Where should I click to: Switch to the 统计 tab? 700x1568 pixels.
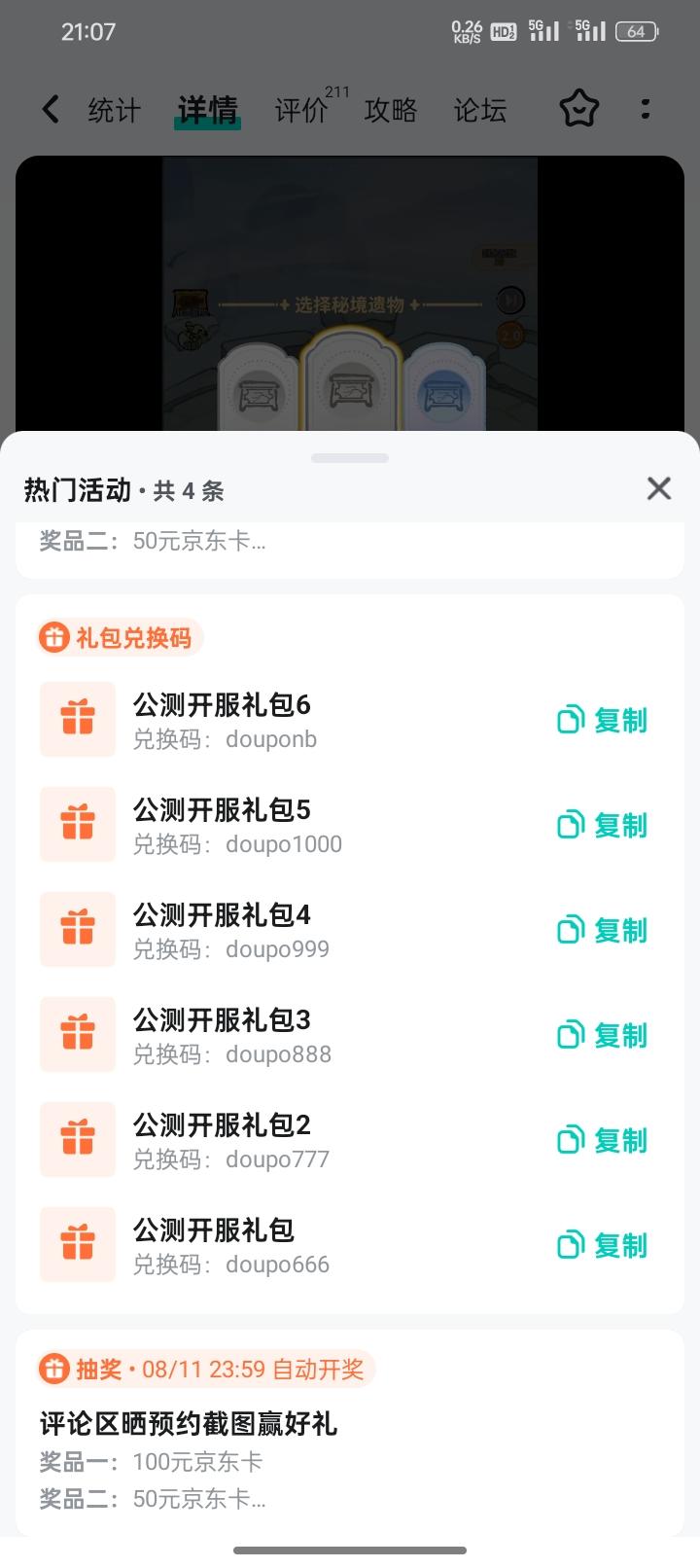click(114, 110)
